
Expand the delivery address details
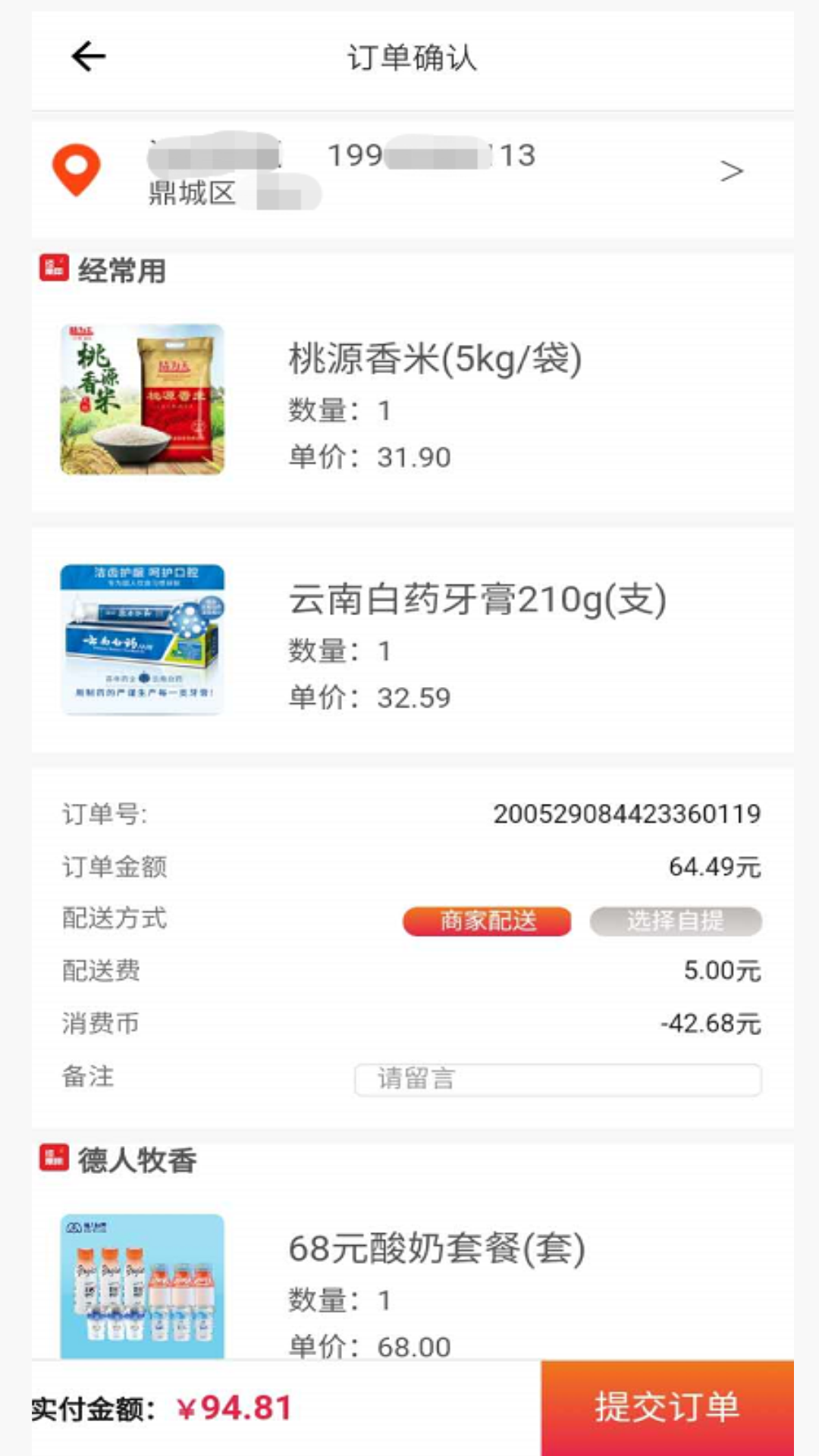[x=730, y=170]
